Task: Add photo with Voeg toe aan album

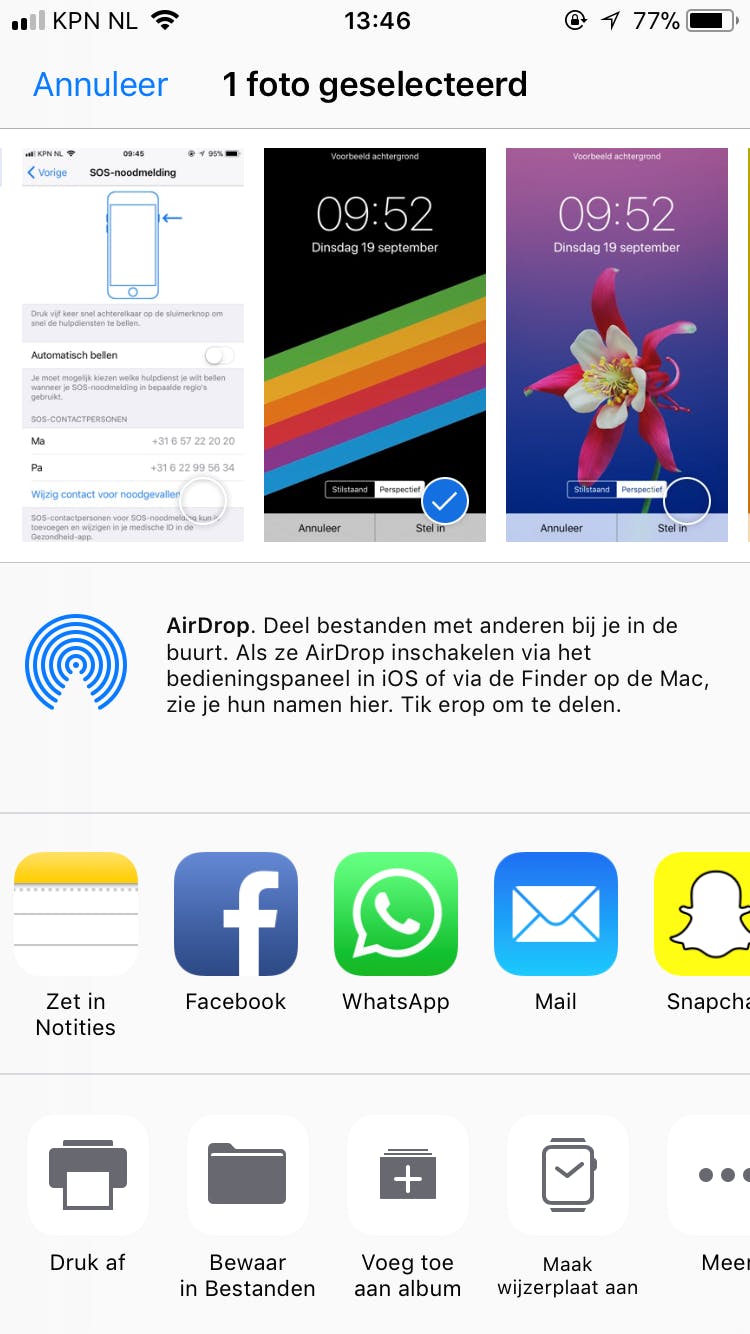Action: (407, 1176)
